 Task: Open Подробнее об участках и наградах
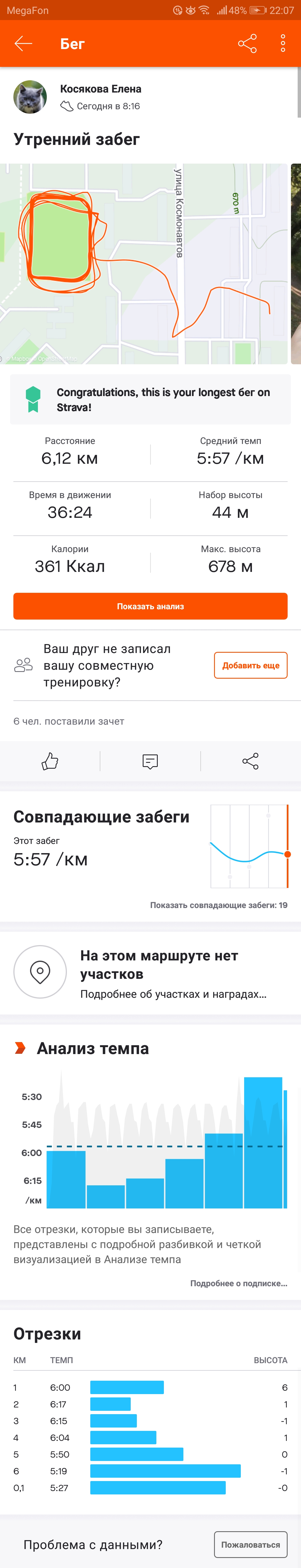coord(173,994)
